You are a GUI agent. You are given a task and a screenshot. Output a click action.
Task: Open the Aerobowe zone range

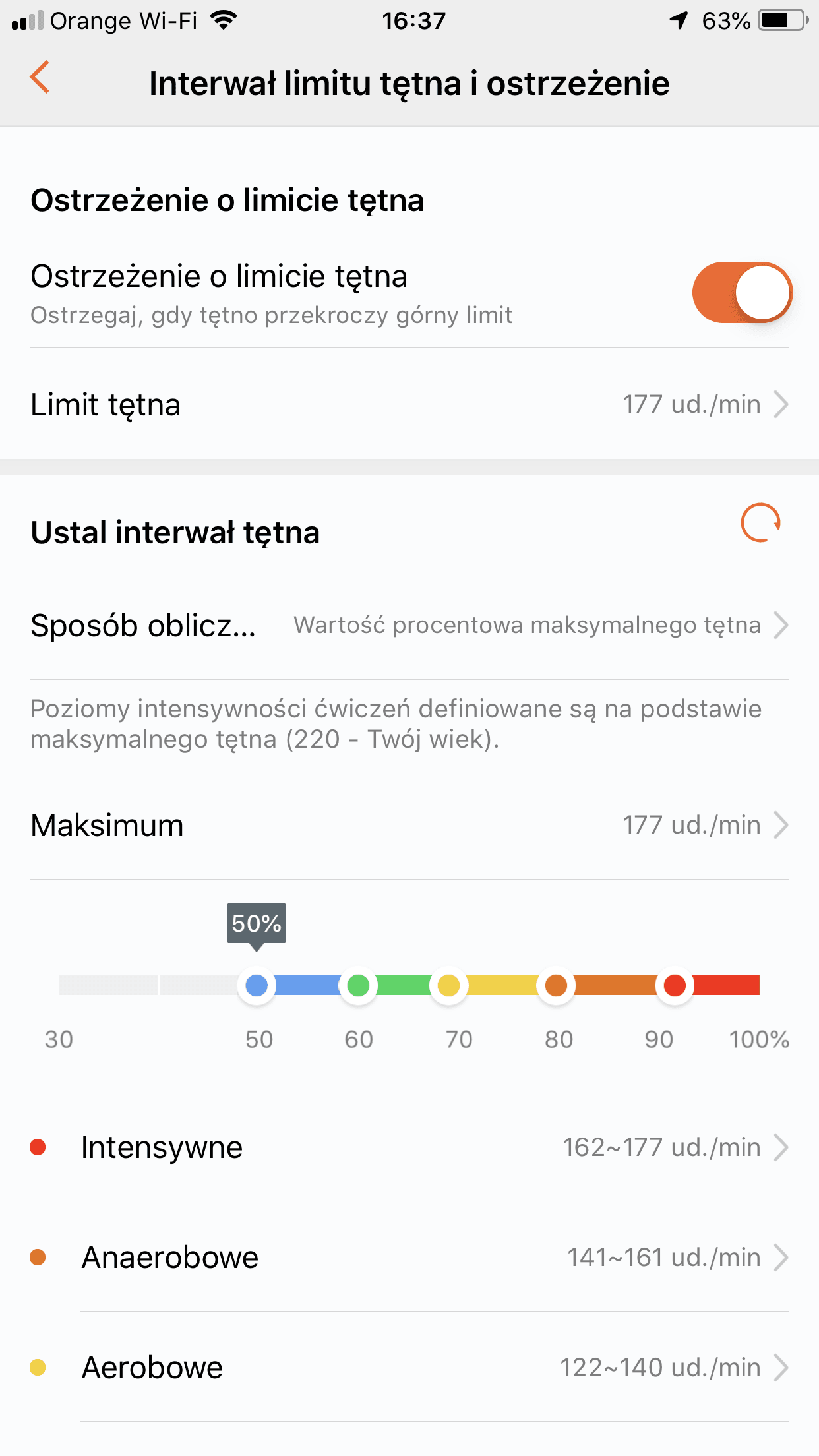click(409, 1367)
